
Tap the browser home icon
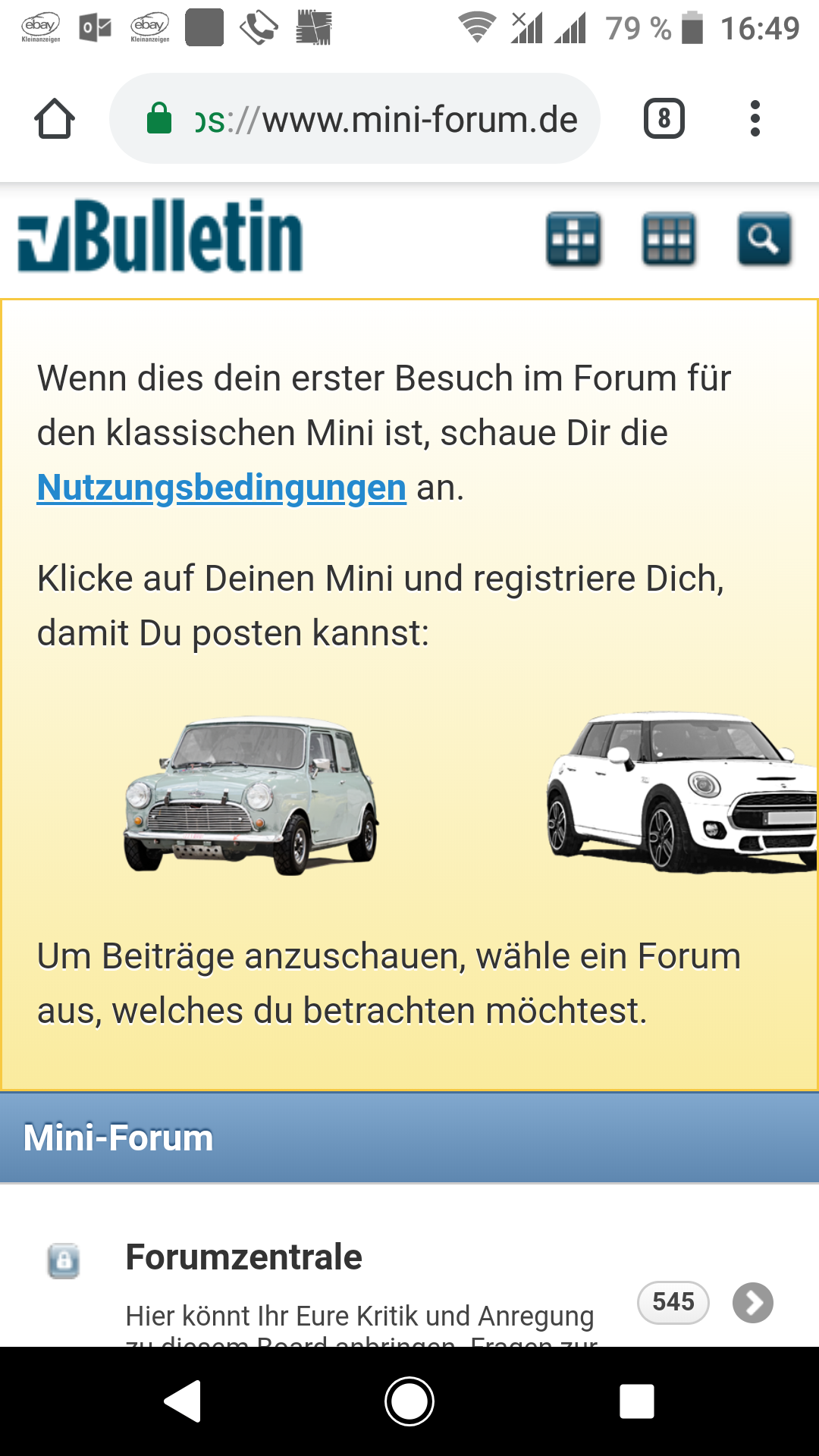pos(55,119)
